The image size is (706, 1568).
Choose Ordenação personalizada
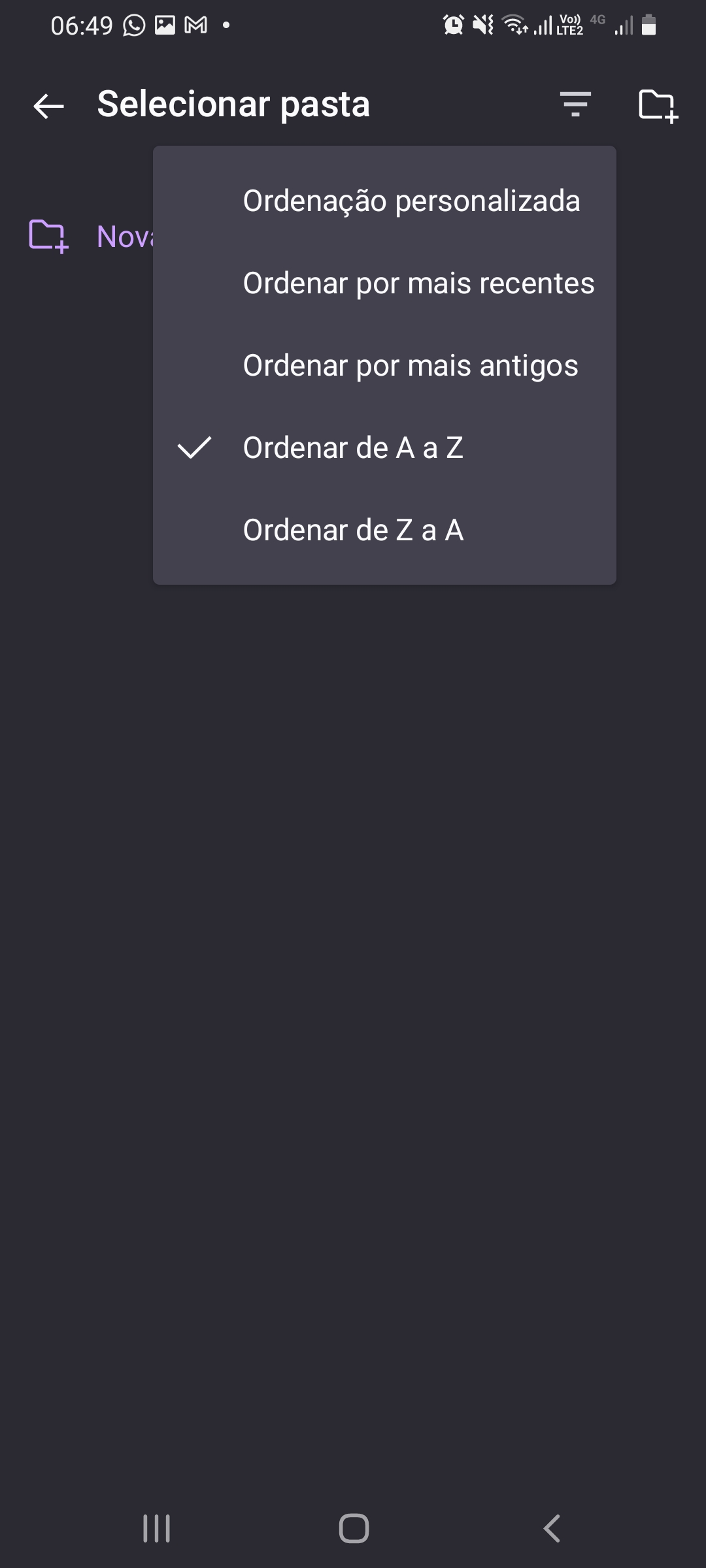click(411, 201)
